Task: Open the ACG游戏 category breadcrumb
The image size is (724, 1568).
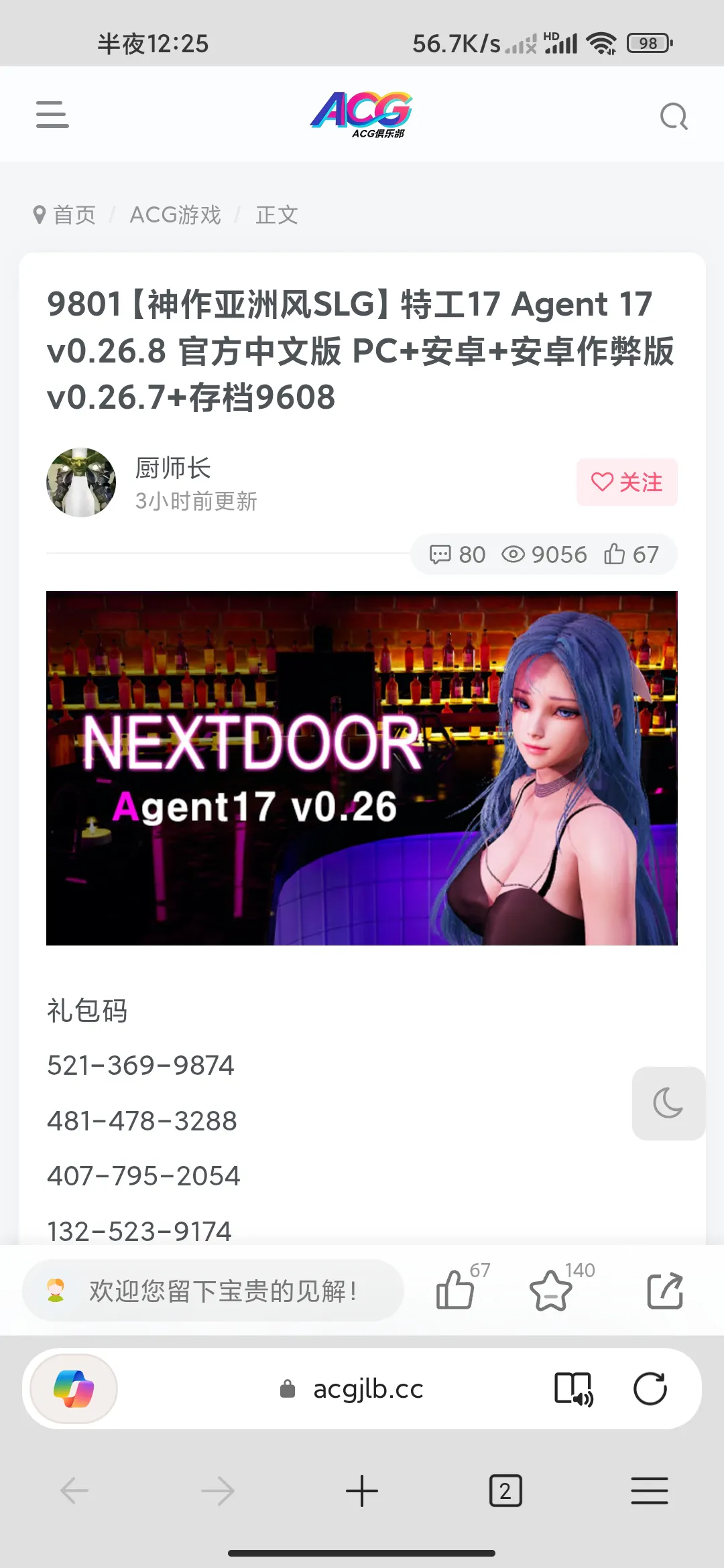Action: (x=175, y=215)
